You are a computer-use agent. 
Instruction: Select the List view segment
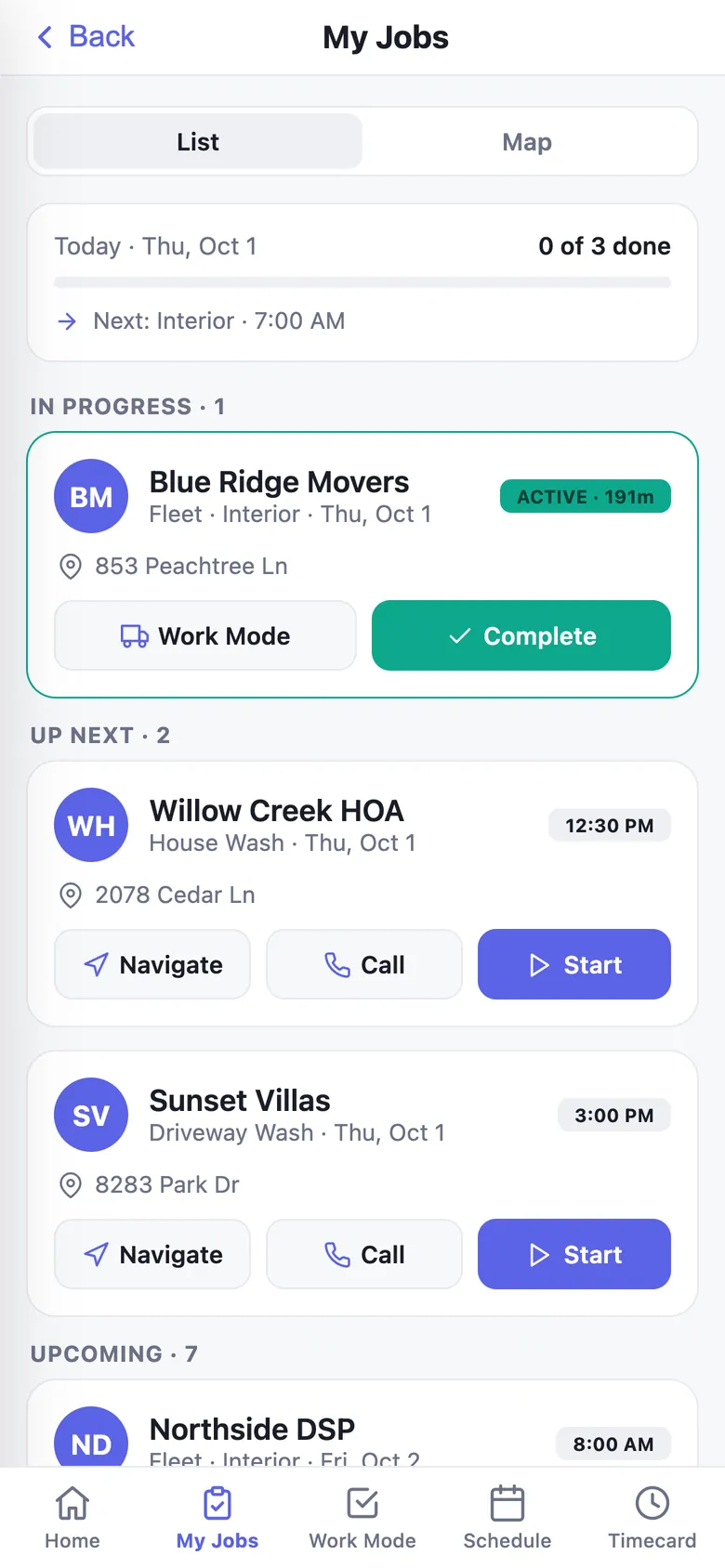[198, 142]
